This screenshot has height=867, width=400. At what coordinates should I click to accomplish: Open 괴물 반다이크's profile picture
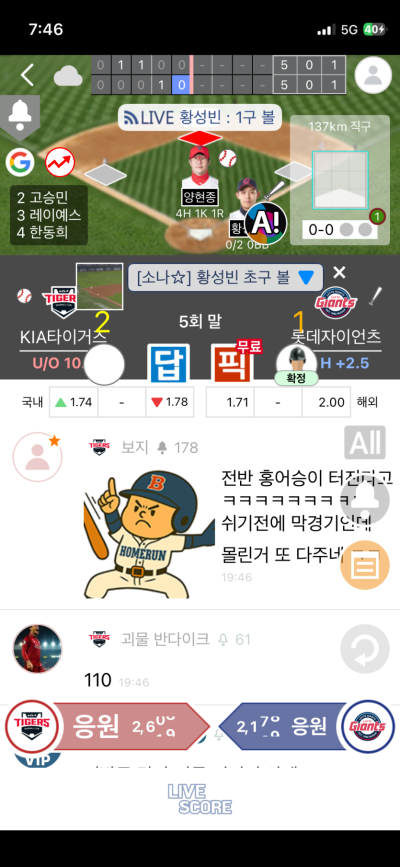[38, 649]
